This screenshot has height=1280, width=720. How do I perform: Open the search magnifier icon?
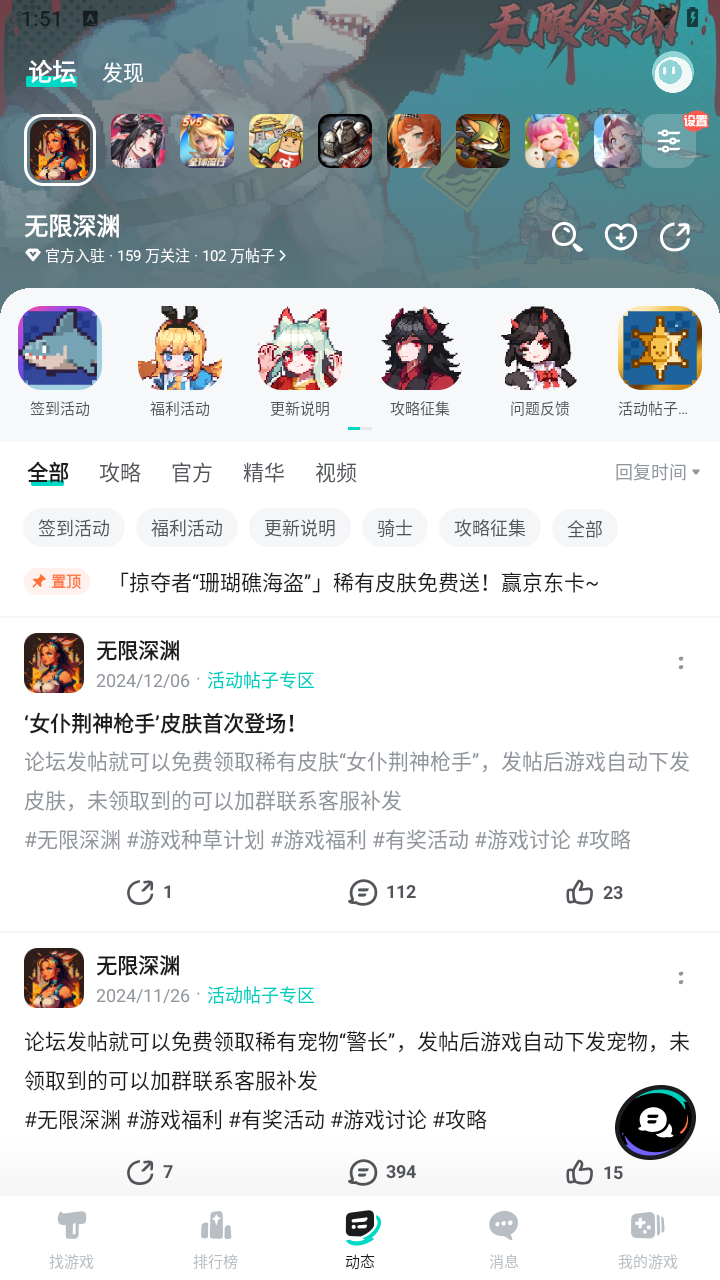[566, 237]
